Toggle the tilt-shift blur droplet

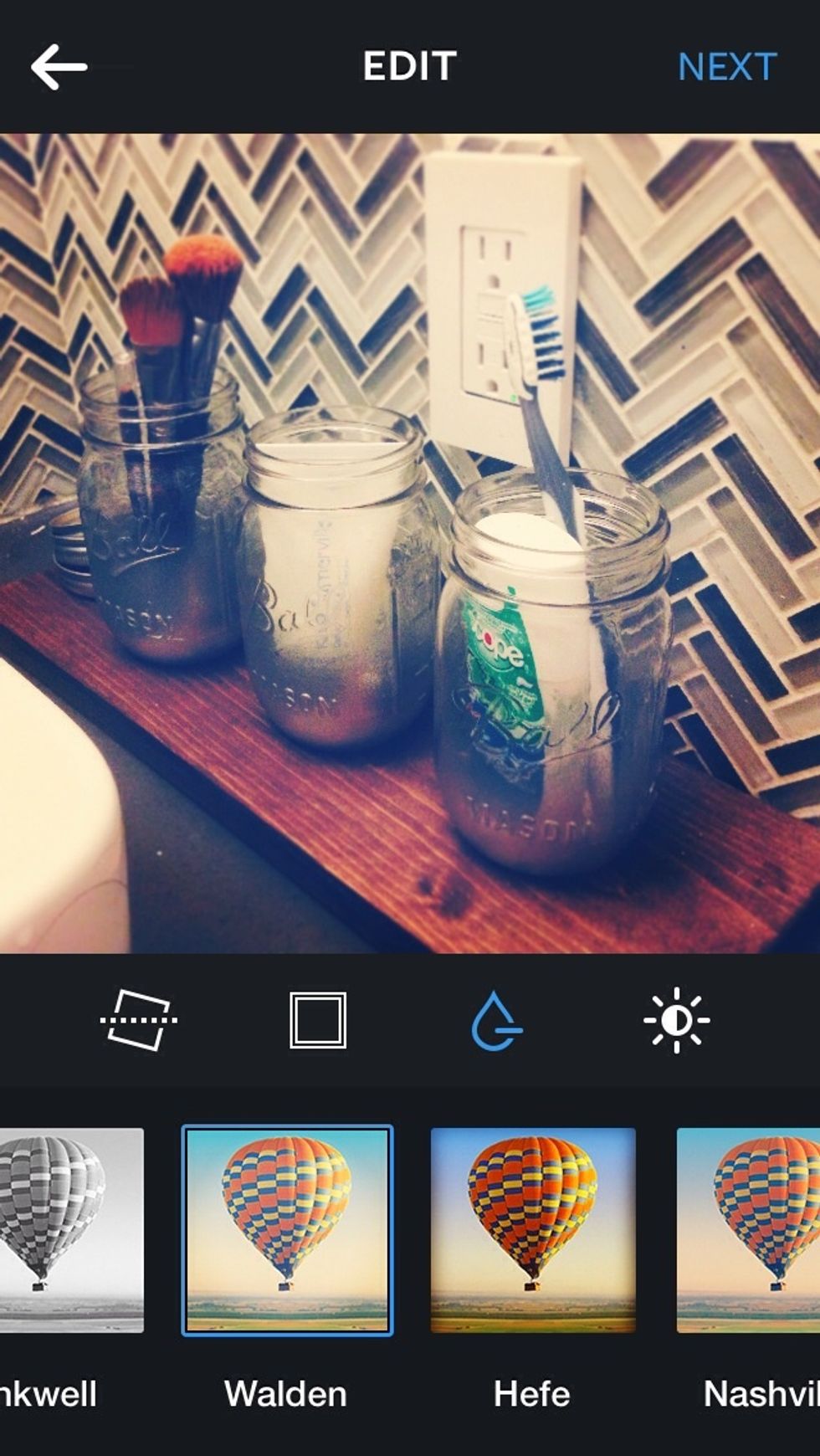coord(495,1020)
